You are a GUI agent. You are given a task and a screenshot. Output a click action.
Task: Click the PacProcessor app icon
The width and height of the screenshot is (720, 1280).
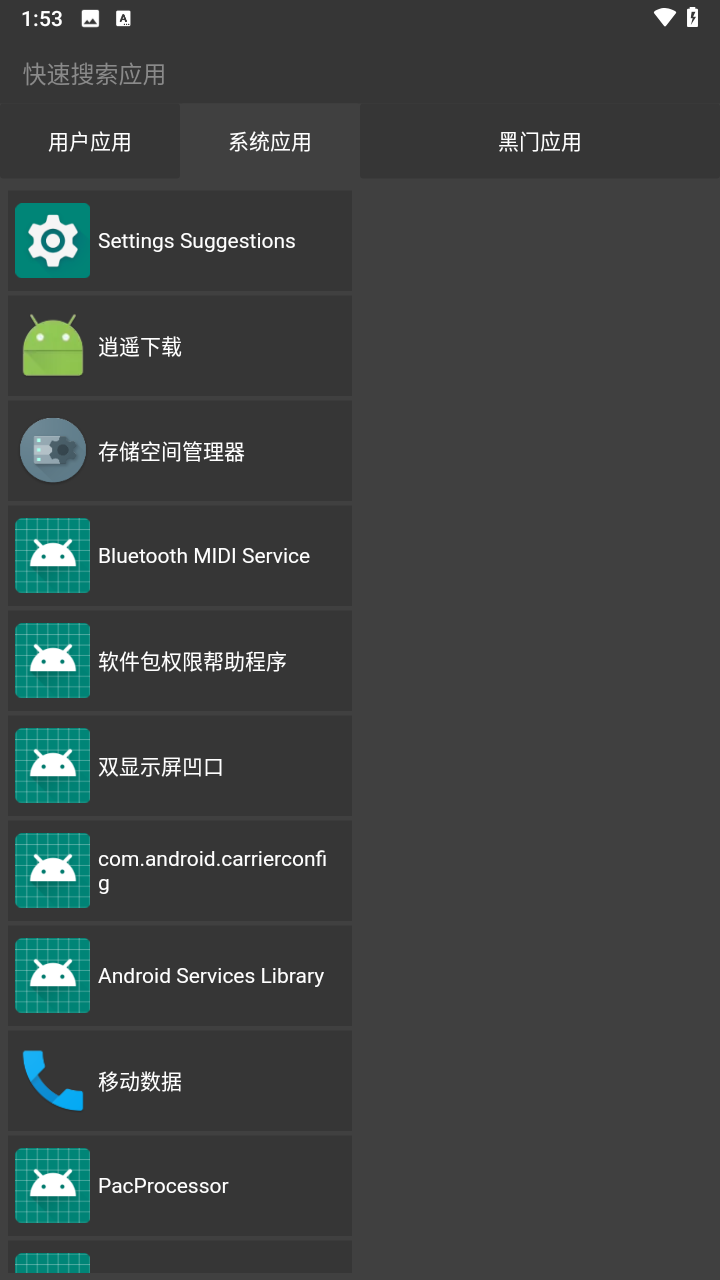[52, 1185]
